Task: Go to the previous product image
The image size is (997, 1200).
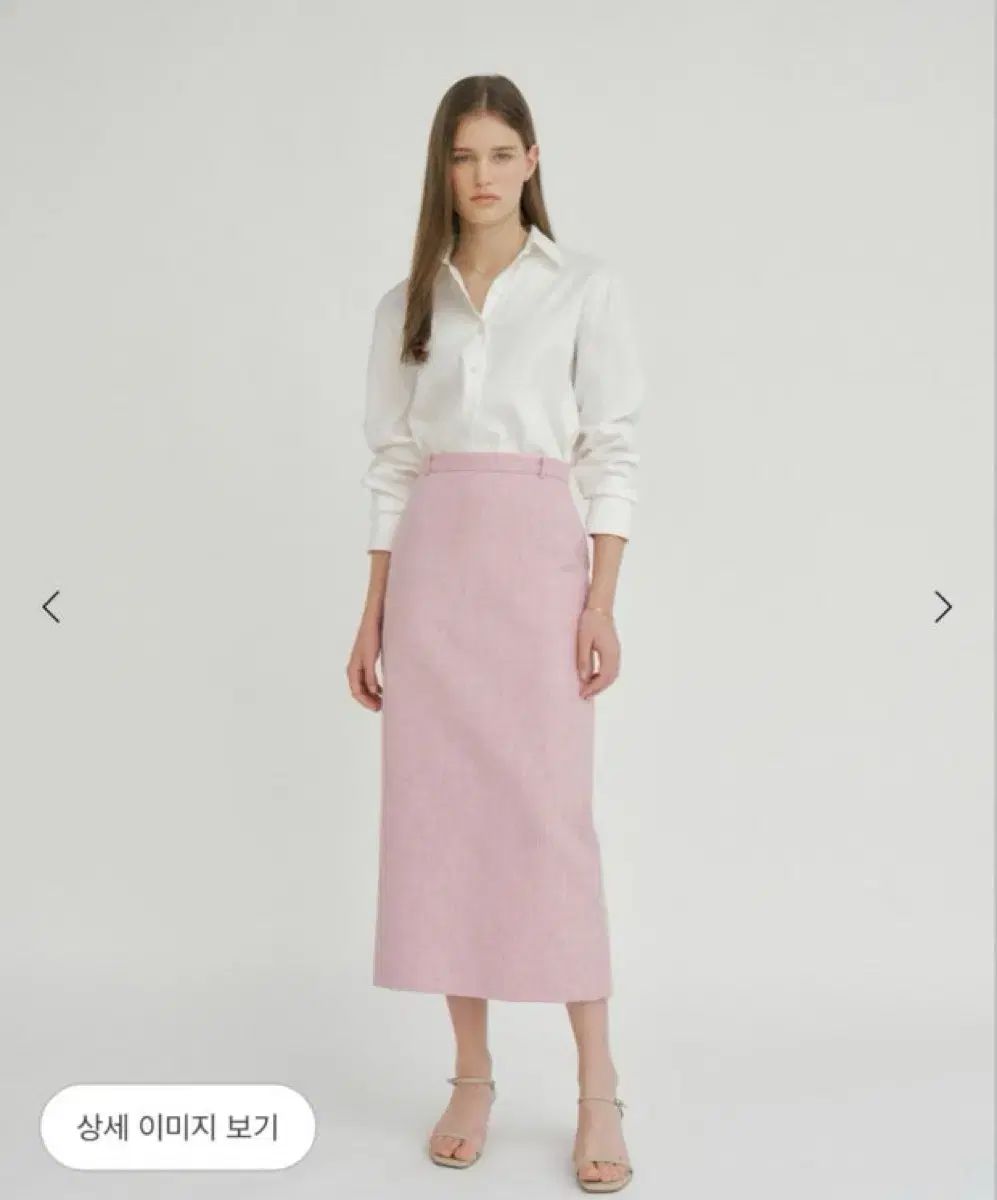Action: 51,606
